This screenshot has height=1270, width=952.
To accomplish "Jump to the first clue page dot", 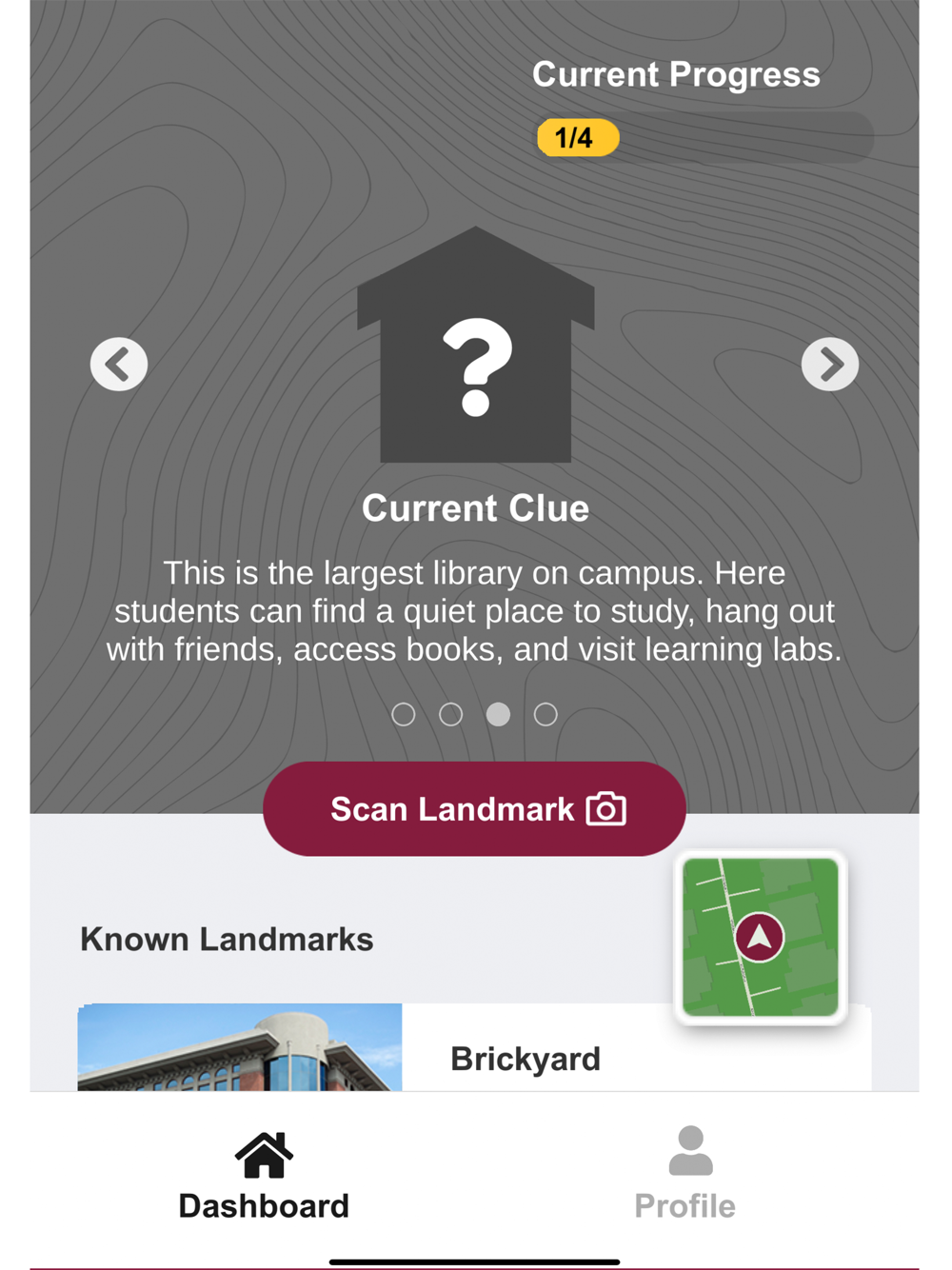I will pos(404,714).
